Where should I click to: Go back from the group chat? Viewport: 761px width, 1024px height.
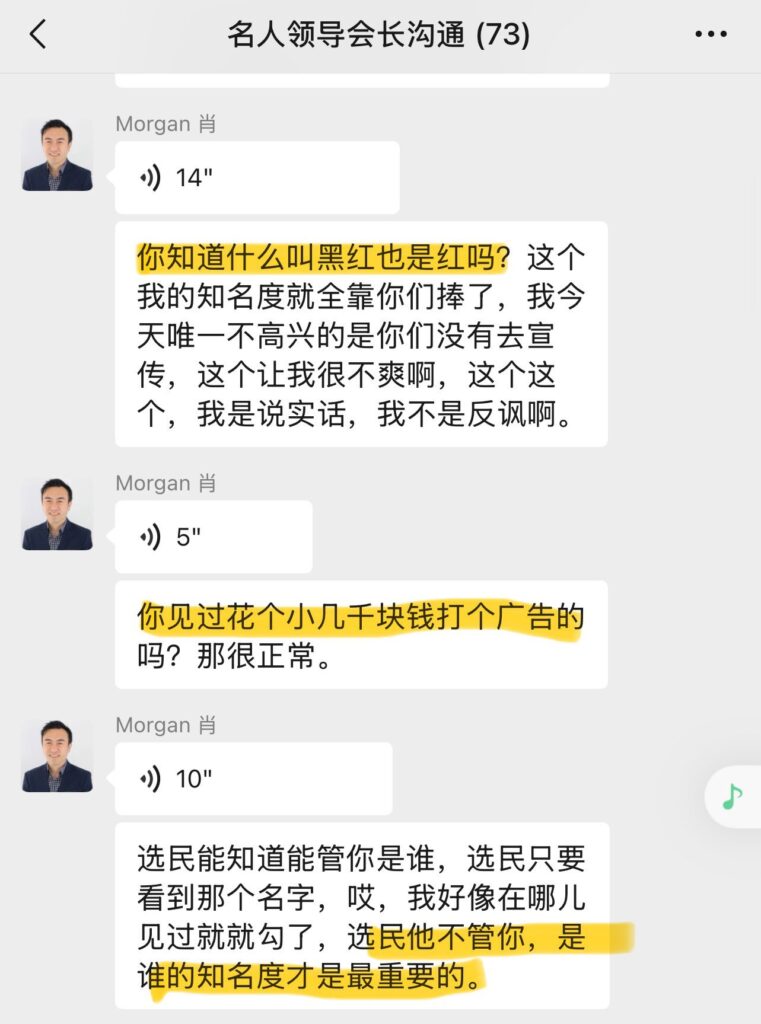click(37, 35)
